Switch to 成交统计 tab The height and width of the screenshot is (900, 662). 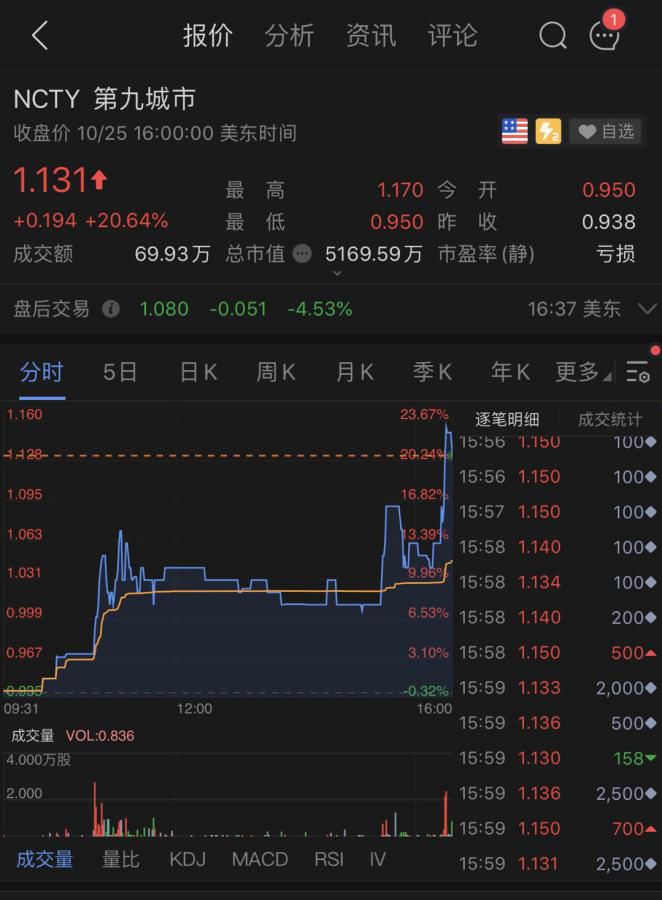tap(610, 420)
